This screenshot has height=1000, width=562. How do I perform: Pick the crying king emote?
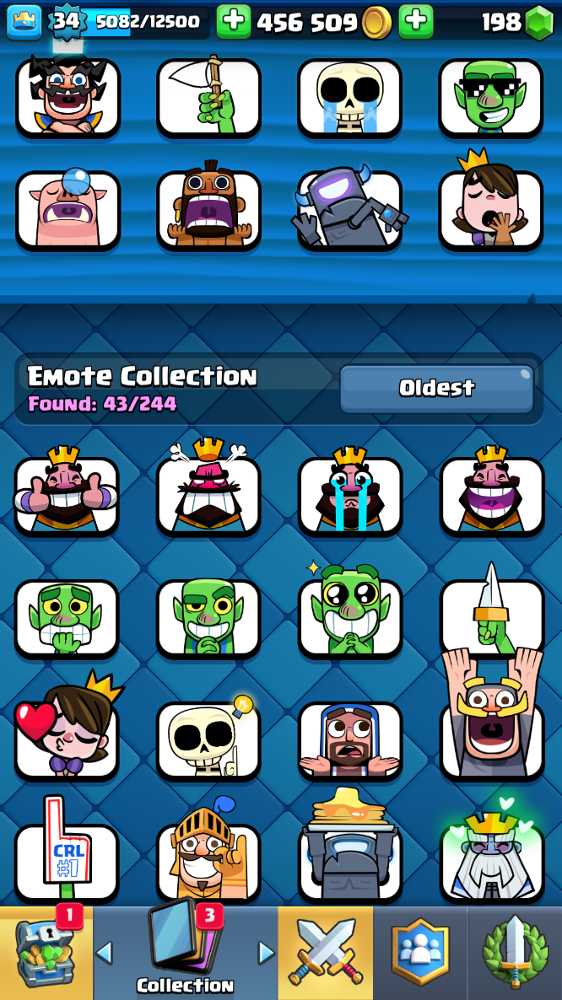click(x=350, y=491)
